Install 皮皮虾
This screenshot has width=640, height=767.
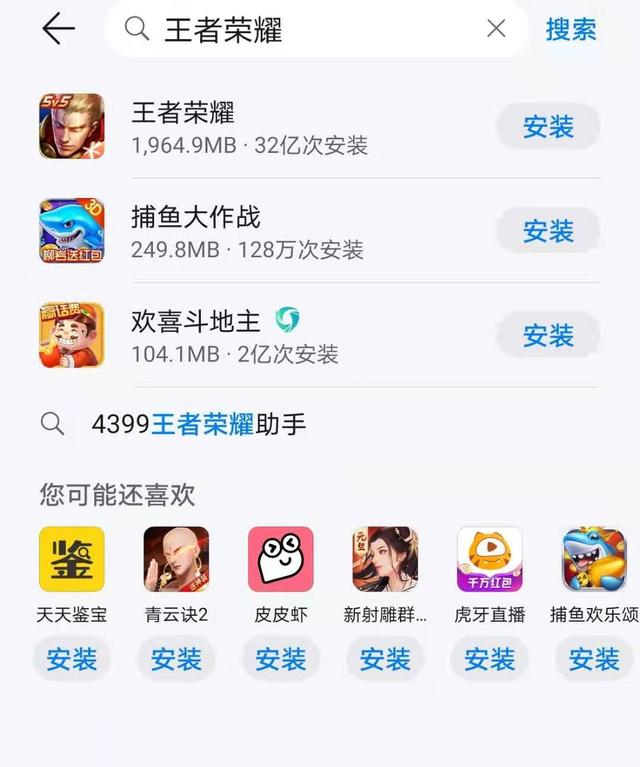pos(281,660)
